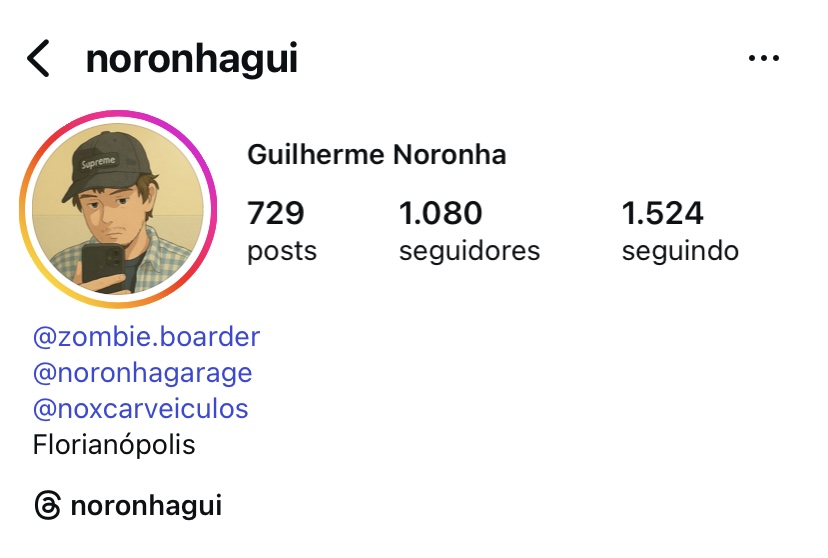This screenshot has width=828, height=558.
Task: Open the @zombie.boarder profile link
Action: pos(146,337)
